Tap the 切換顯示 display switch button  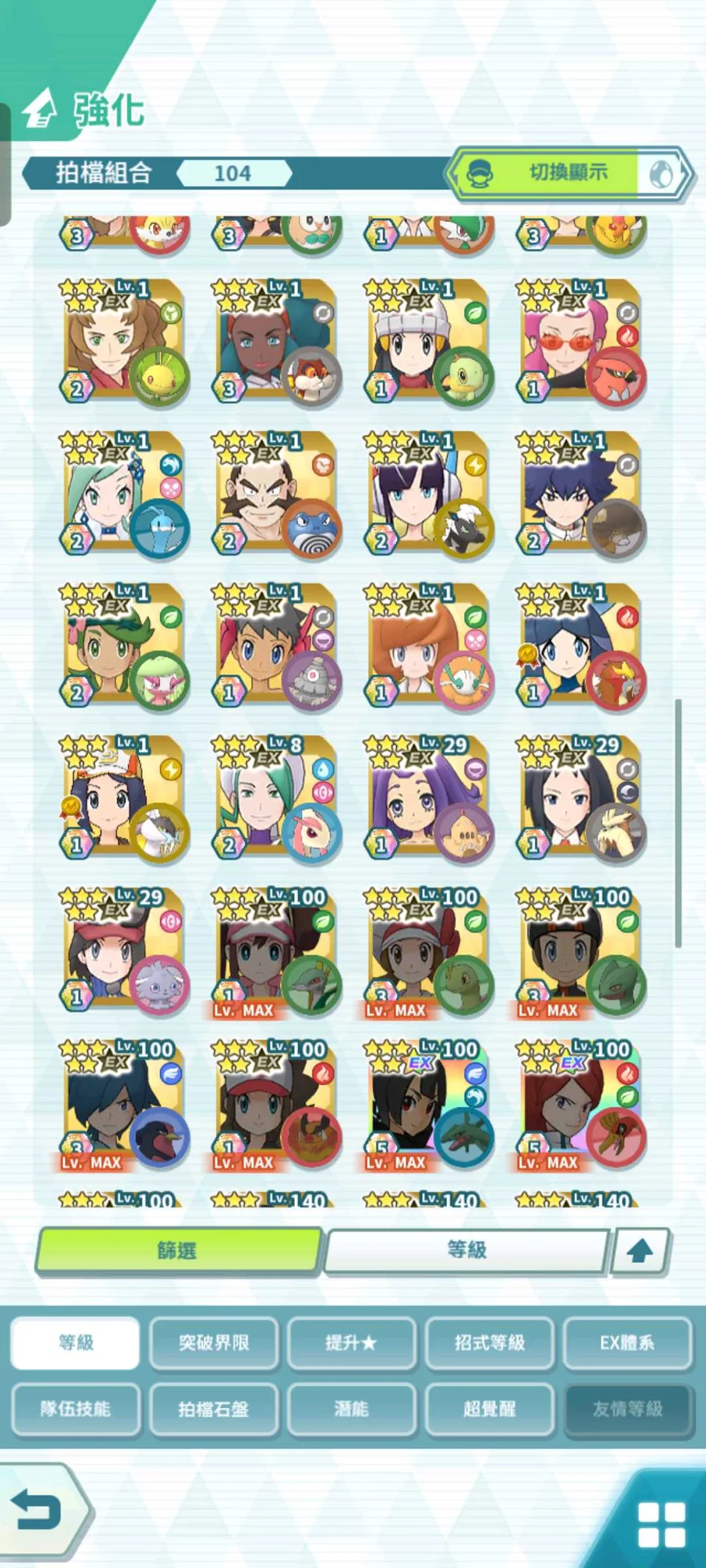569,172
